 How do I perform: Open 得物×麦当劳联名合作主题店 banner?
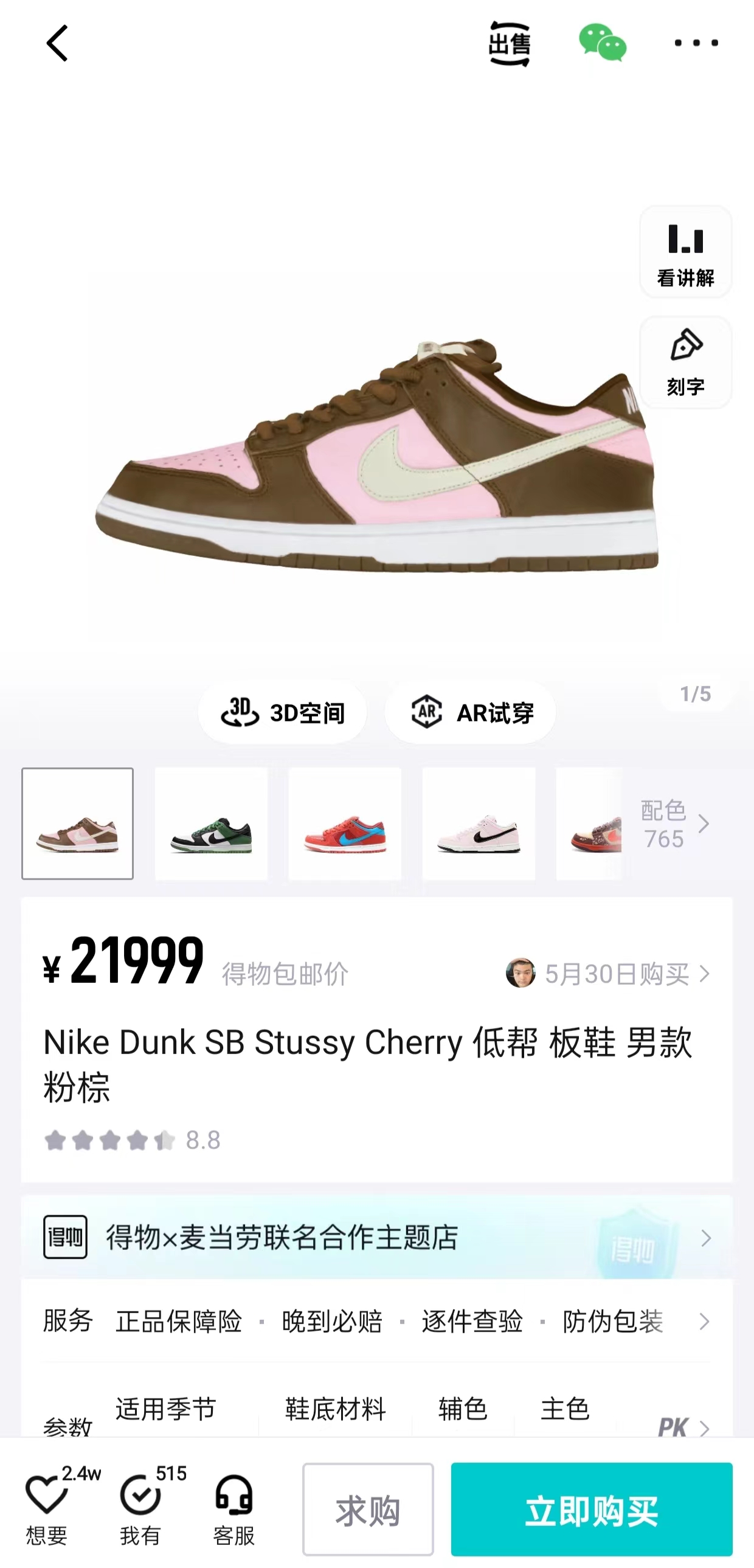pos(376,1238)
